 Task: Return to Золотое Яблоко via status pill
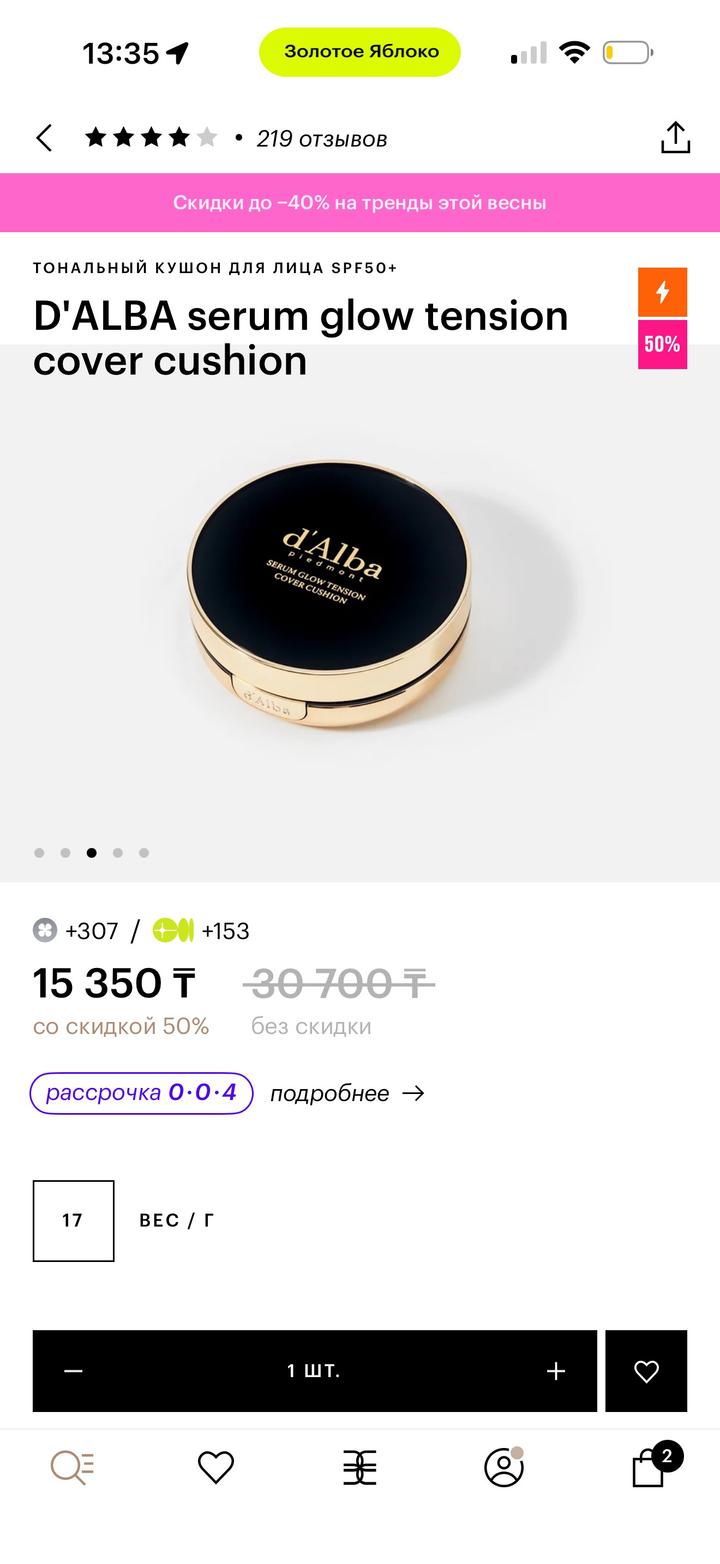(x=360, y=52)
